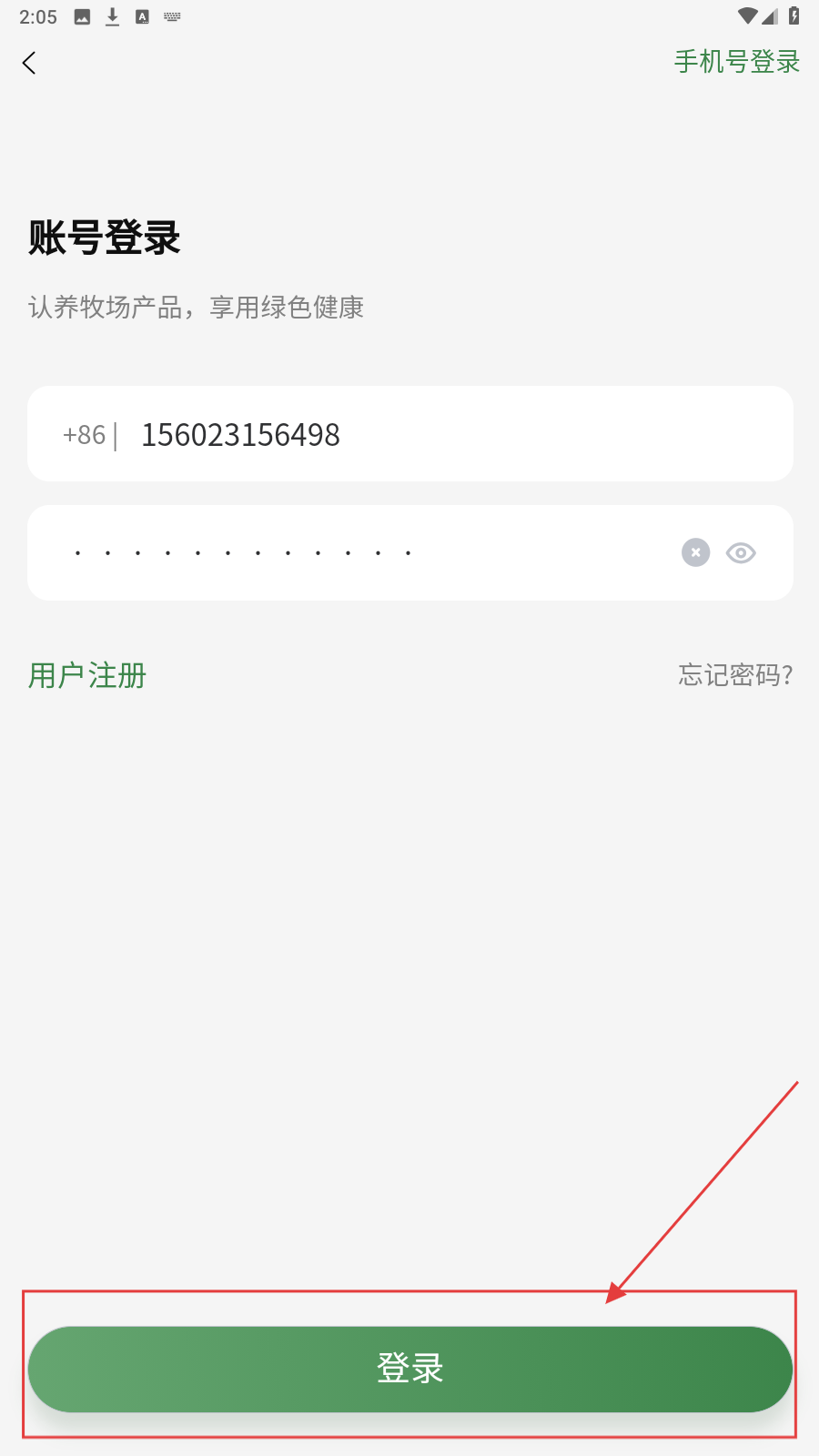Show password using the eye icon
This screenshot has width=819, height=1456.
tap(741, 552)
